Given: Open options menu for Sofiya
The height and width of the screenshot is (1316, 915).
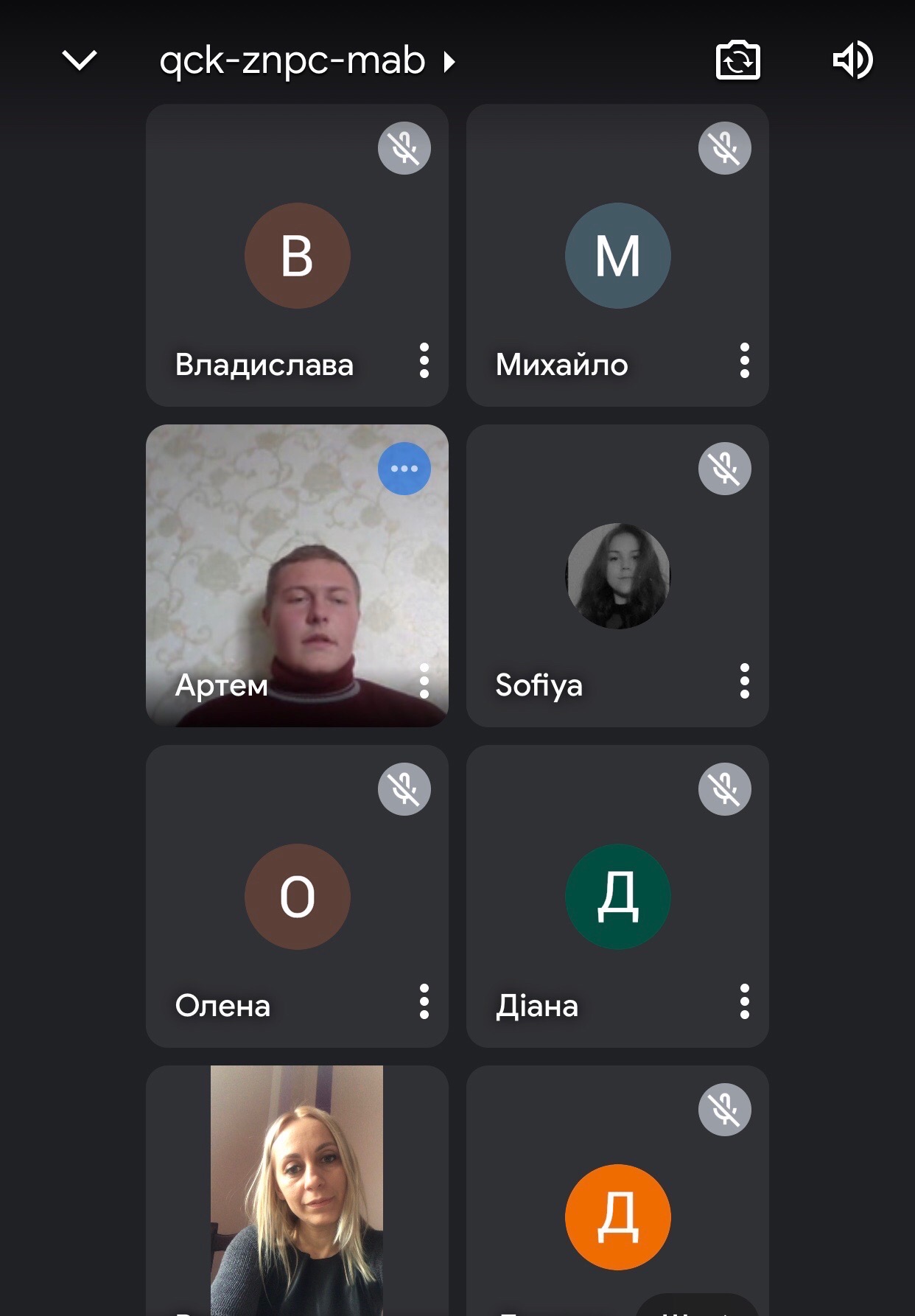Looking at the screenshot, I should pyautogui.click(x=744, y=682).
